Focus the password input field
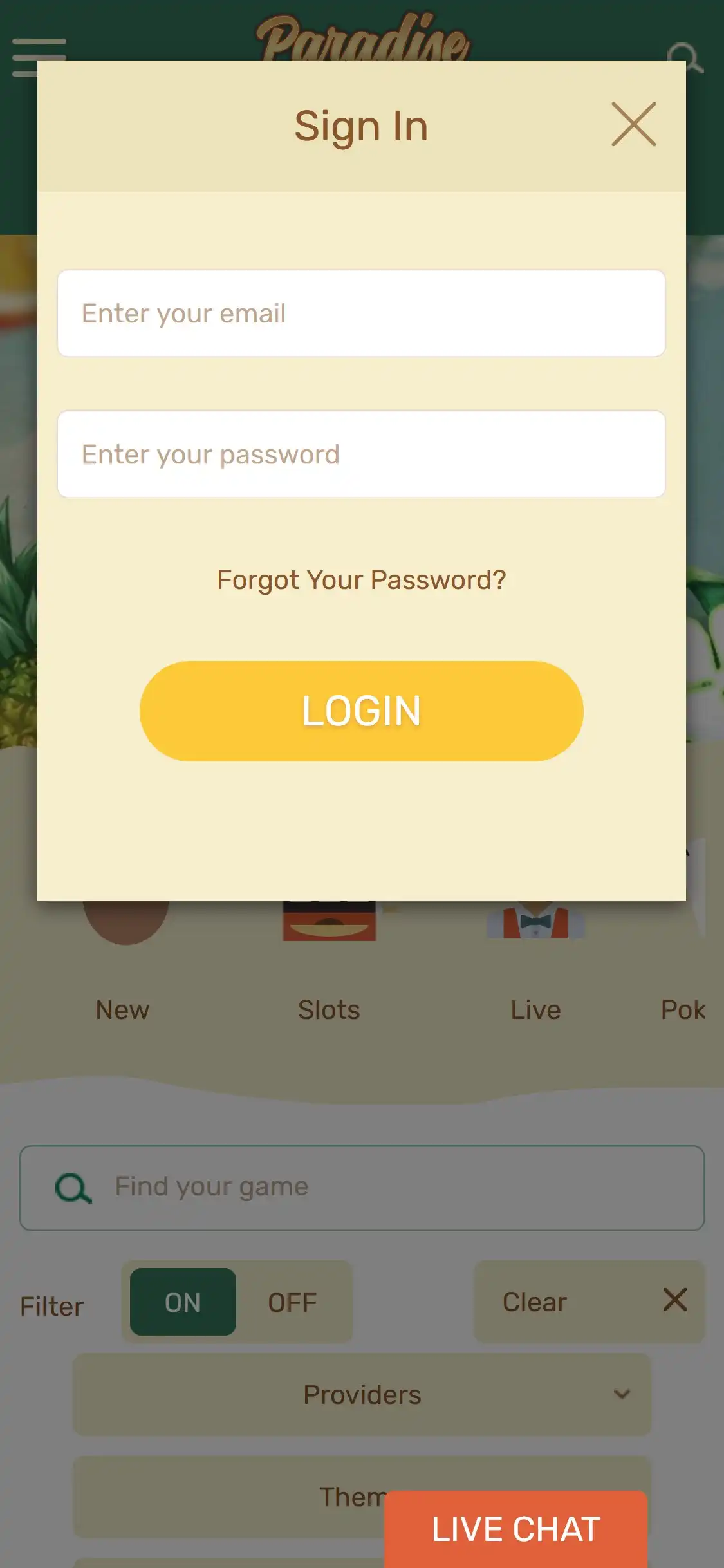 (361, 454)
